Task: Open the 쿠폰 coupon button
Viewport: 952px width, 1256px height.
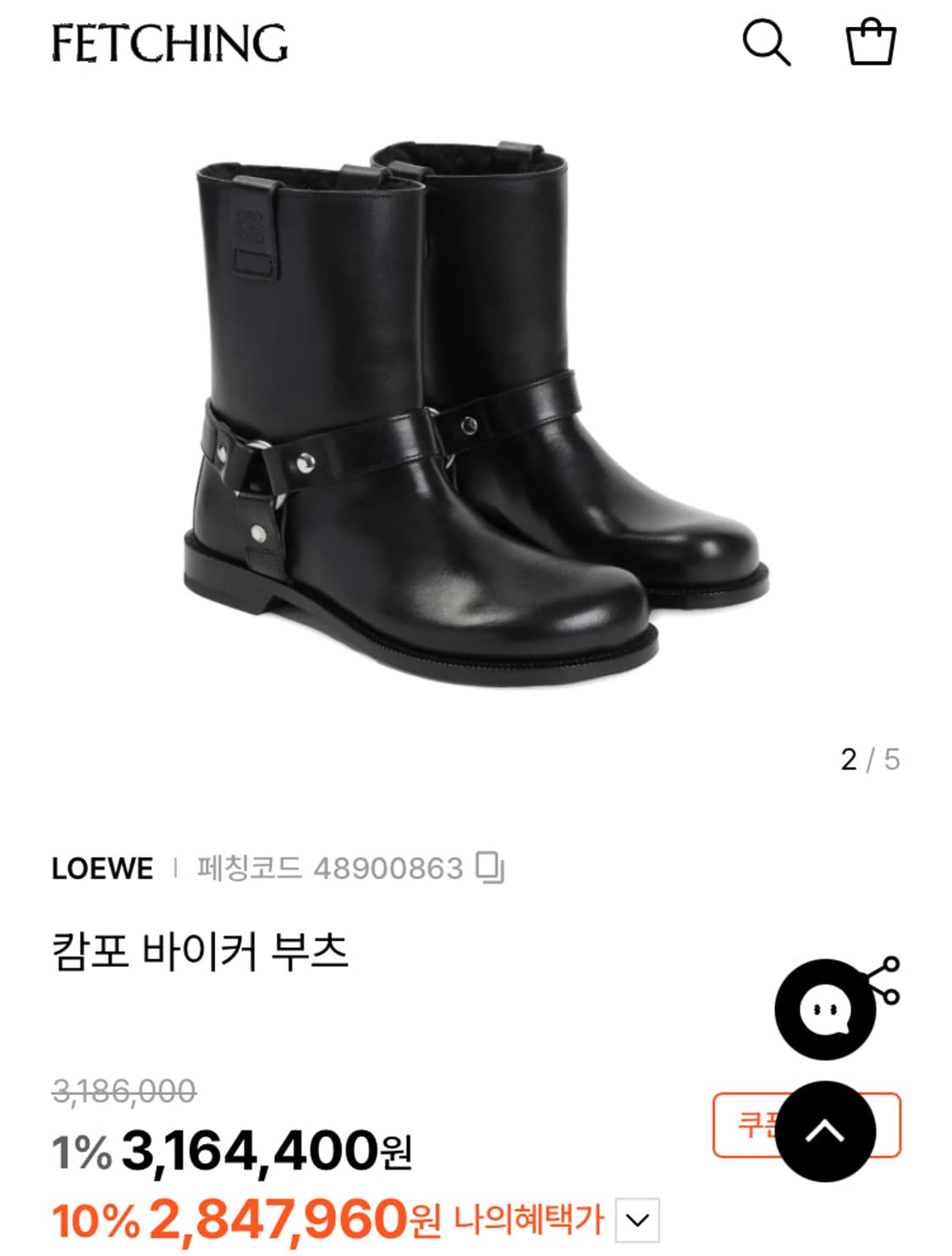Action: coord(753,1126)
